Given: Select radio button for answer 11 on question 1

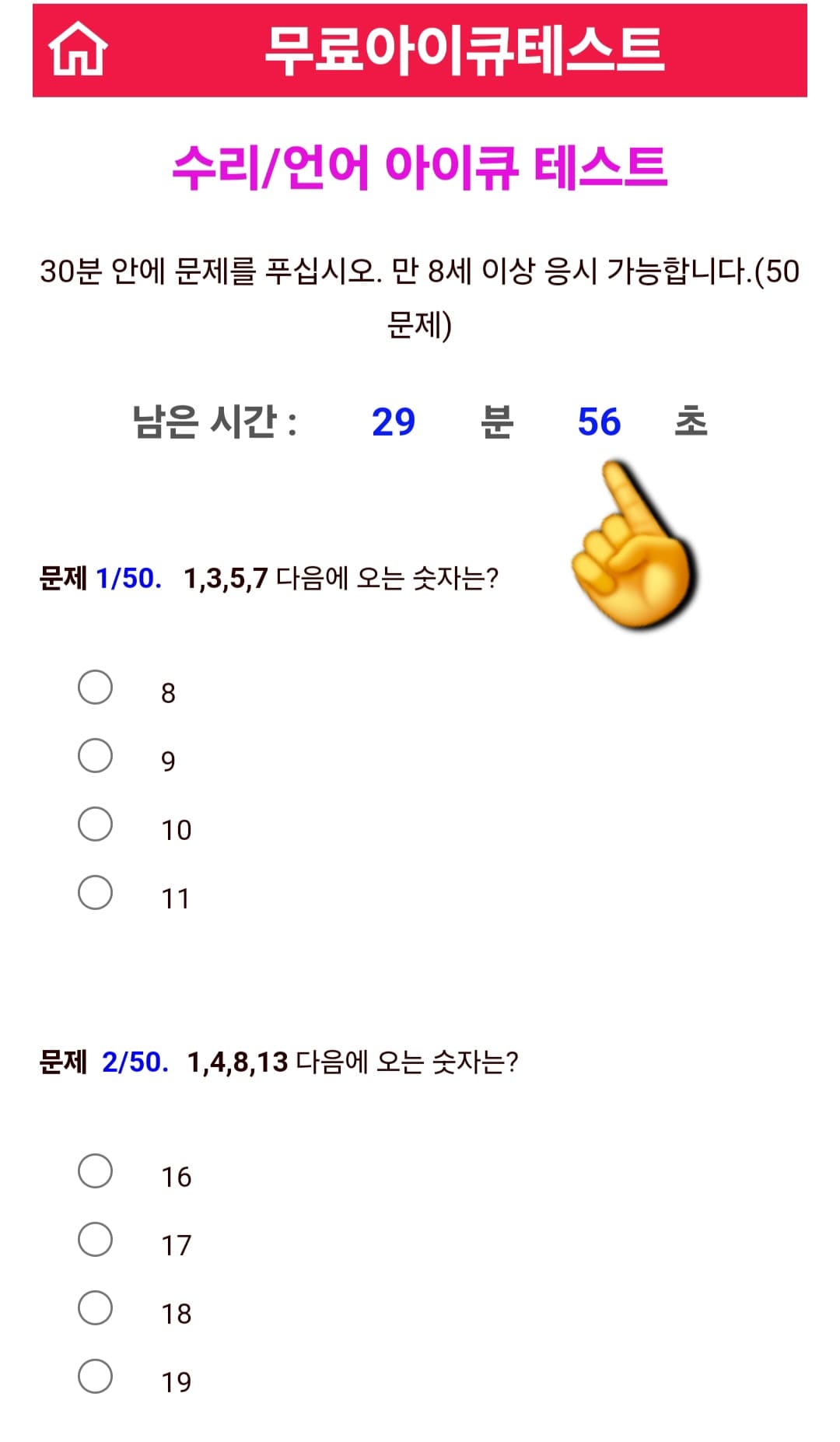Looking at the screenshot, I should 95,893.
